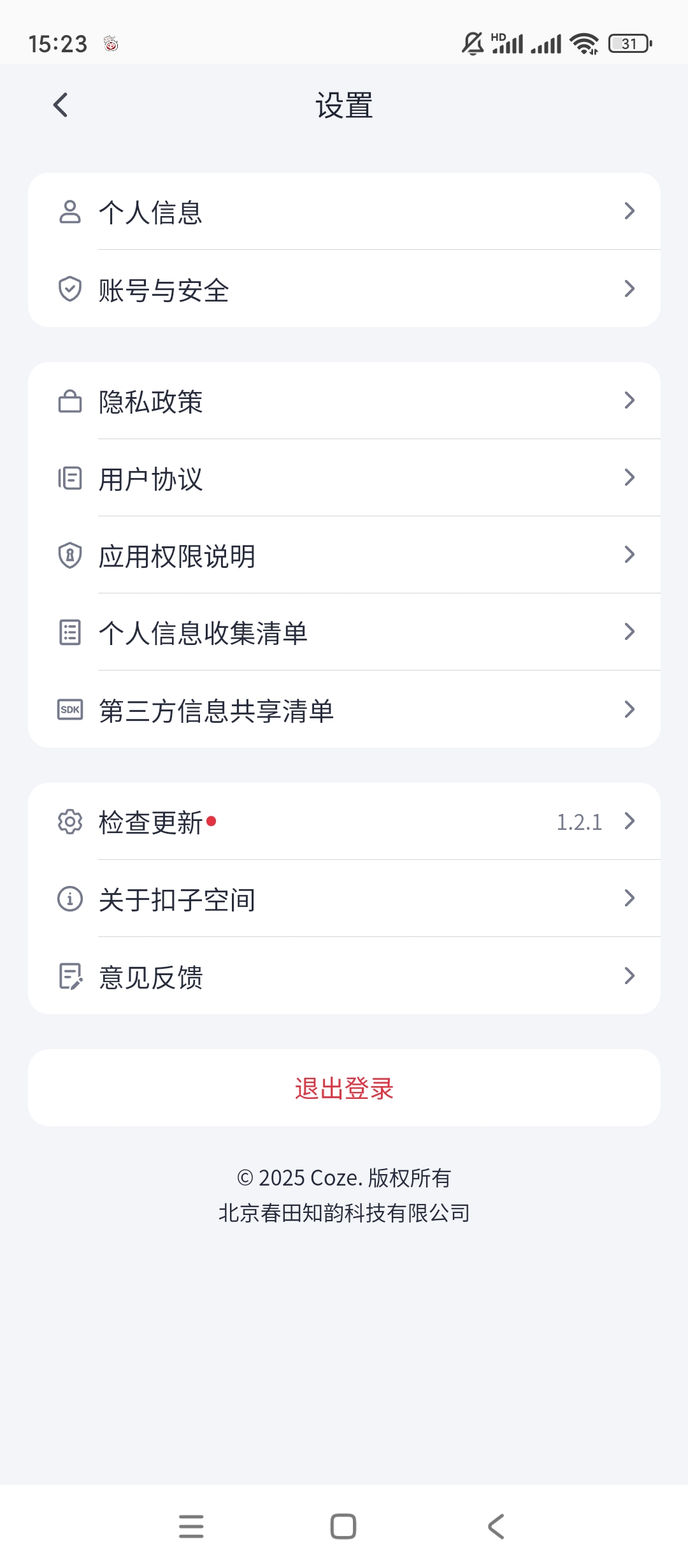Viewport: 688px width, 1568px height.
Task: View the 隐私政策 page
Action: tap(344, 402)
